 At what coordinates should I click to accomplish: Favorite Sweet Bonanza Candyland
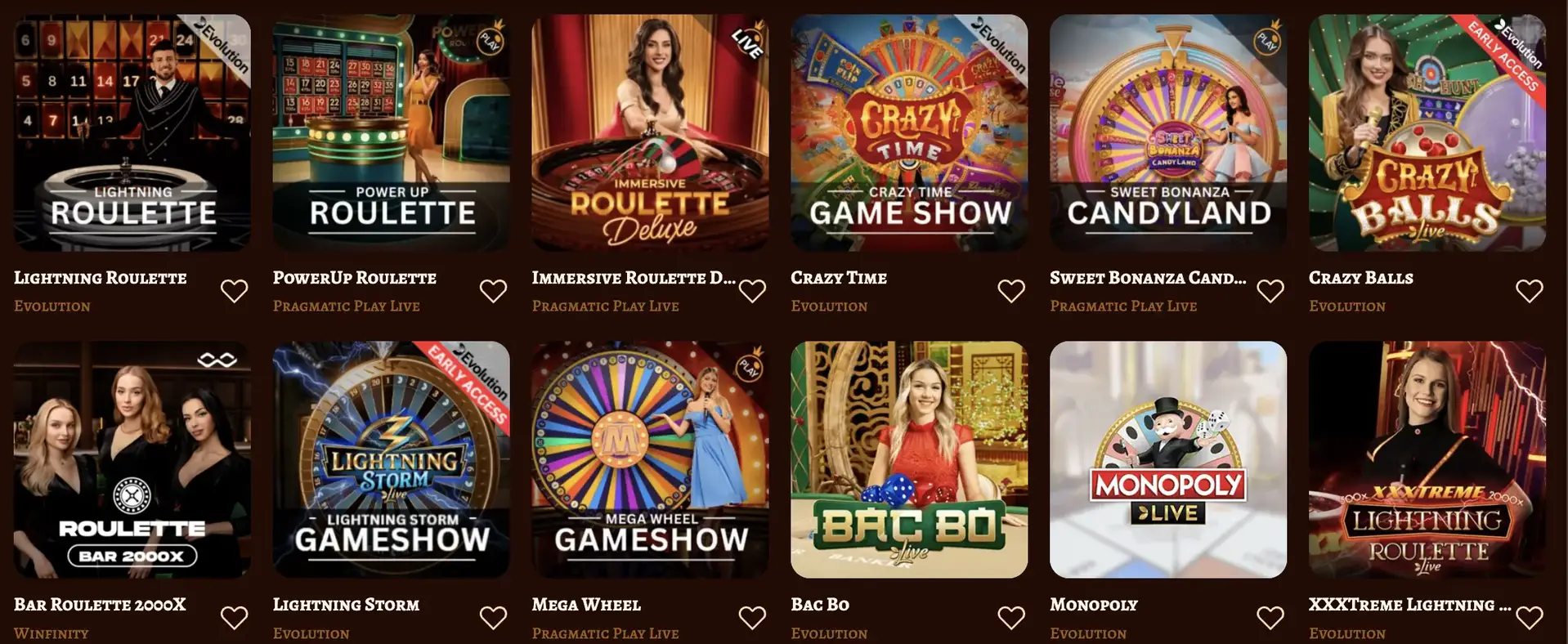pyautogui.click(x=1270, y=290)
